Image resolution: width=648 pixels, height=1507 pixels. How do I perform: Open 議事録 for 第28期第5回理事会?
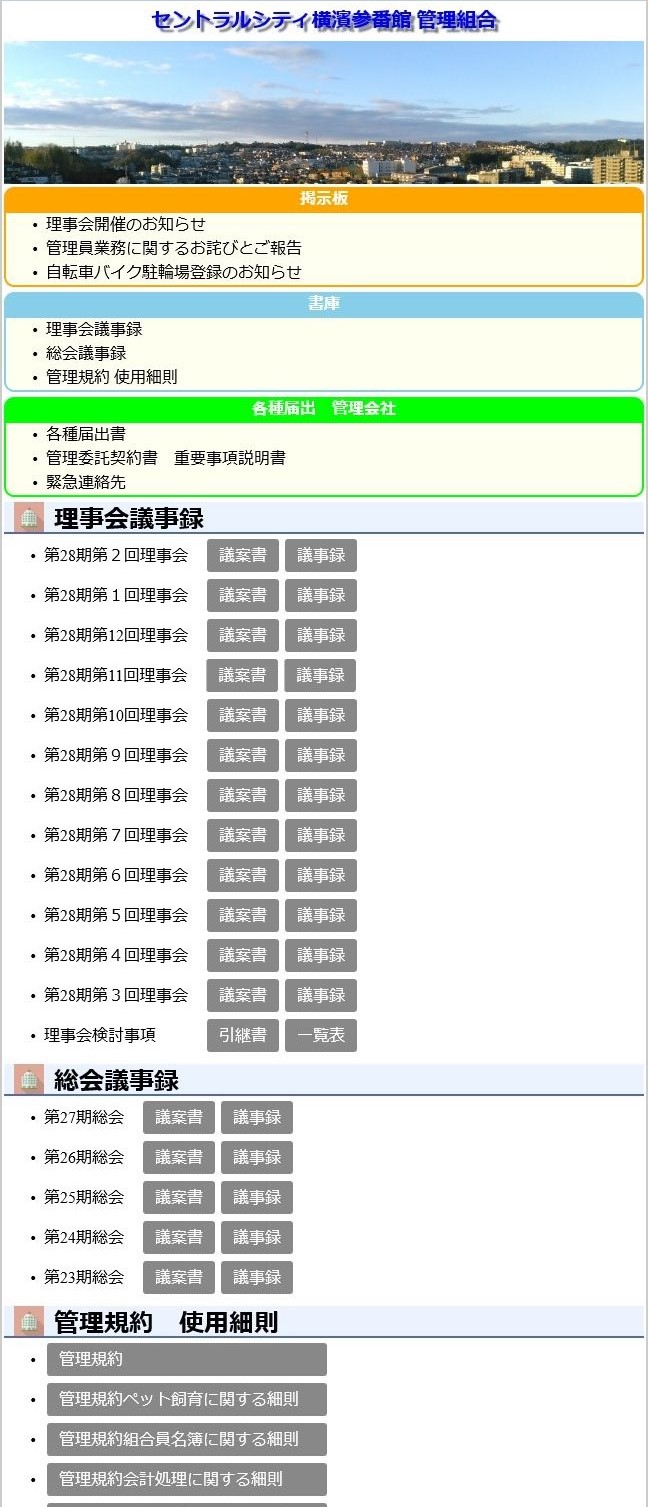pos(320,916)
